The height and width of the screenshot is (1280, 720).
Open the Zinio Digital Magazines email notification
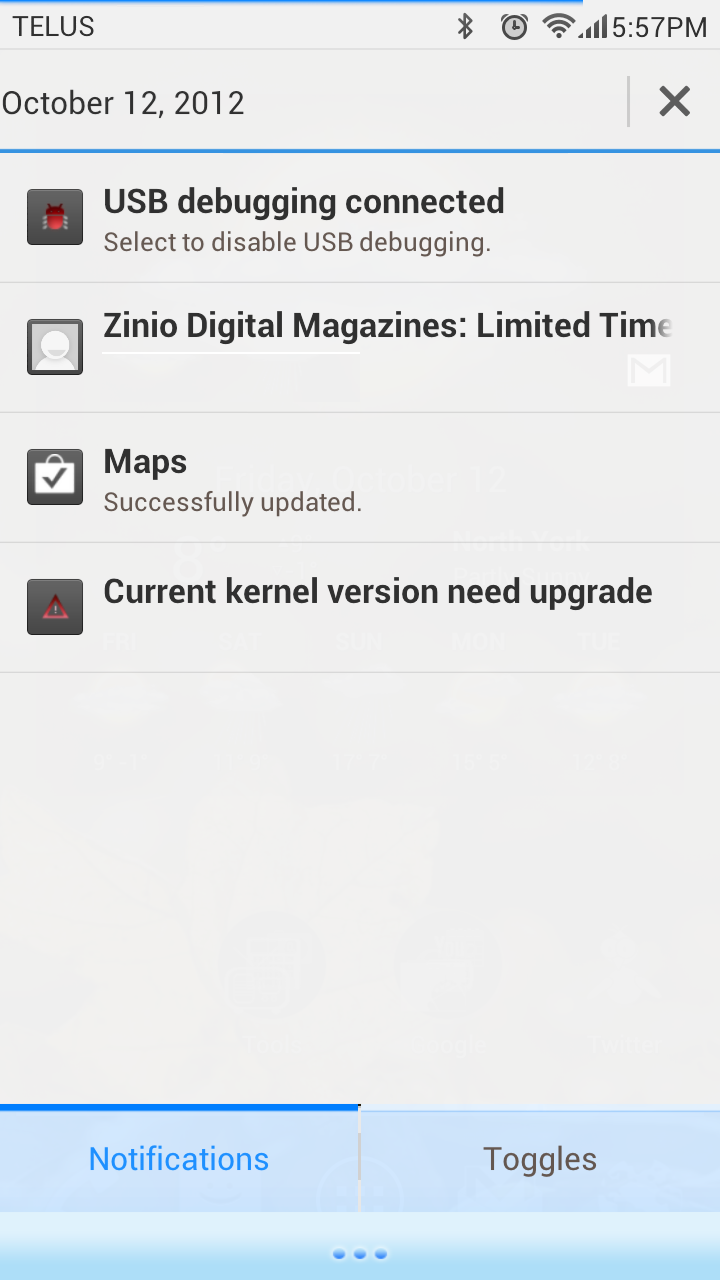click(x=360, y=348)
